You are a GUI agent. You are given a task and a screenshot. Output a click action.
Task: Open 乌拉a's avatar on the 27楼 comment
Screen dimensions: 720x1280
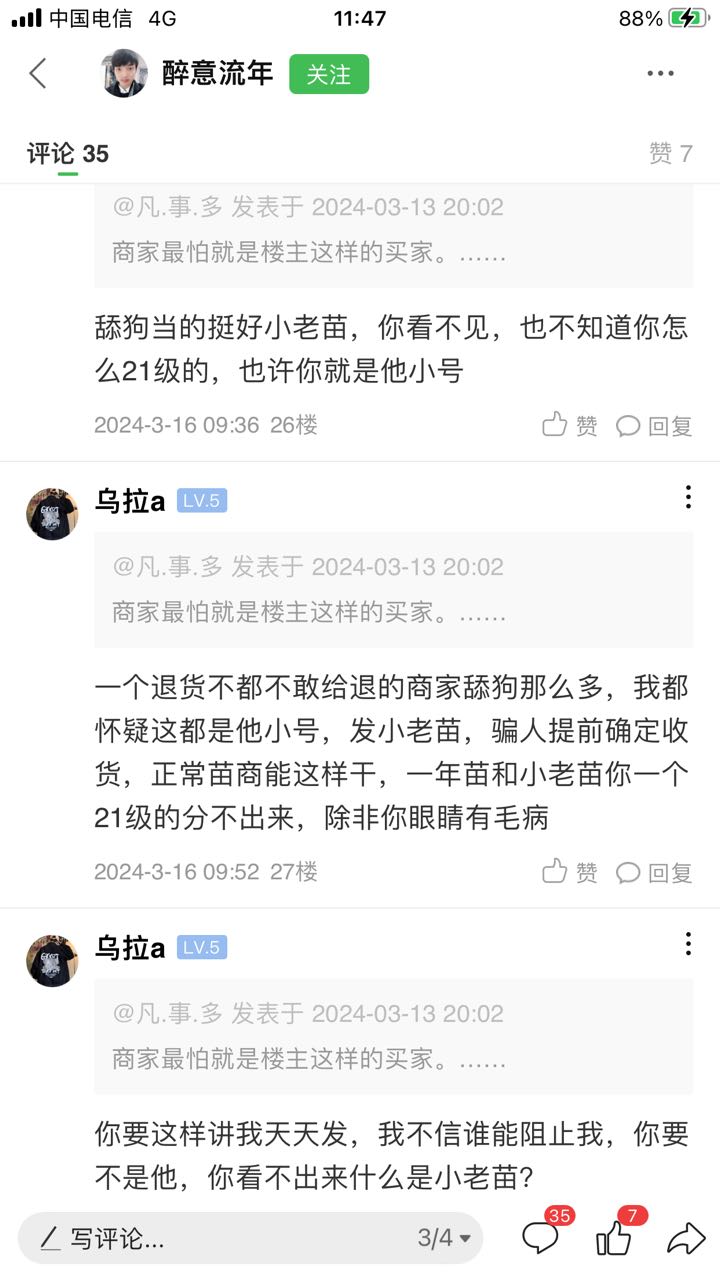coord(52,514)
